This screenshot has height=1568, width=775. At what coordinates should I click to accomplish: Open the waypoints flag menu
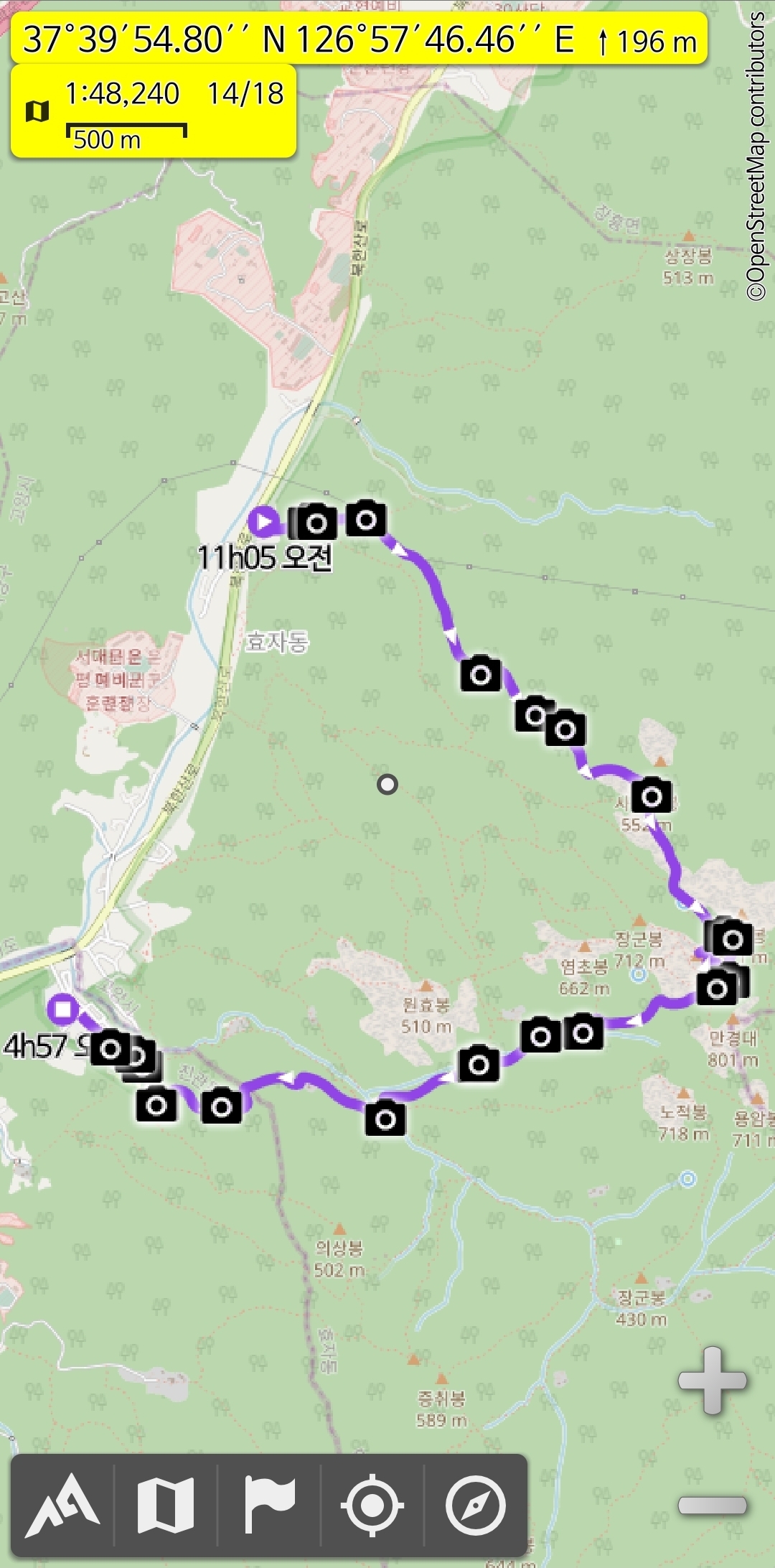[x=269, y=1505]
